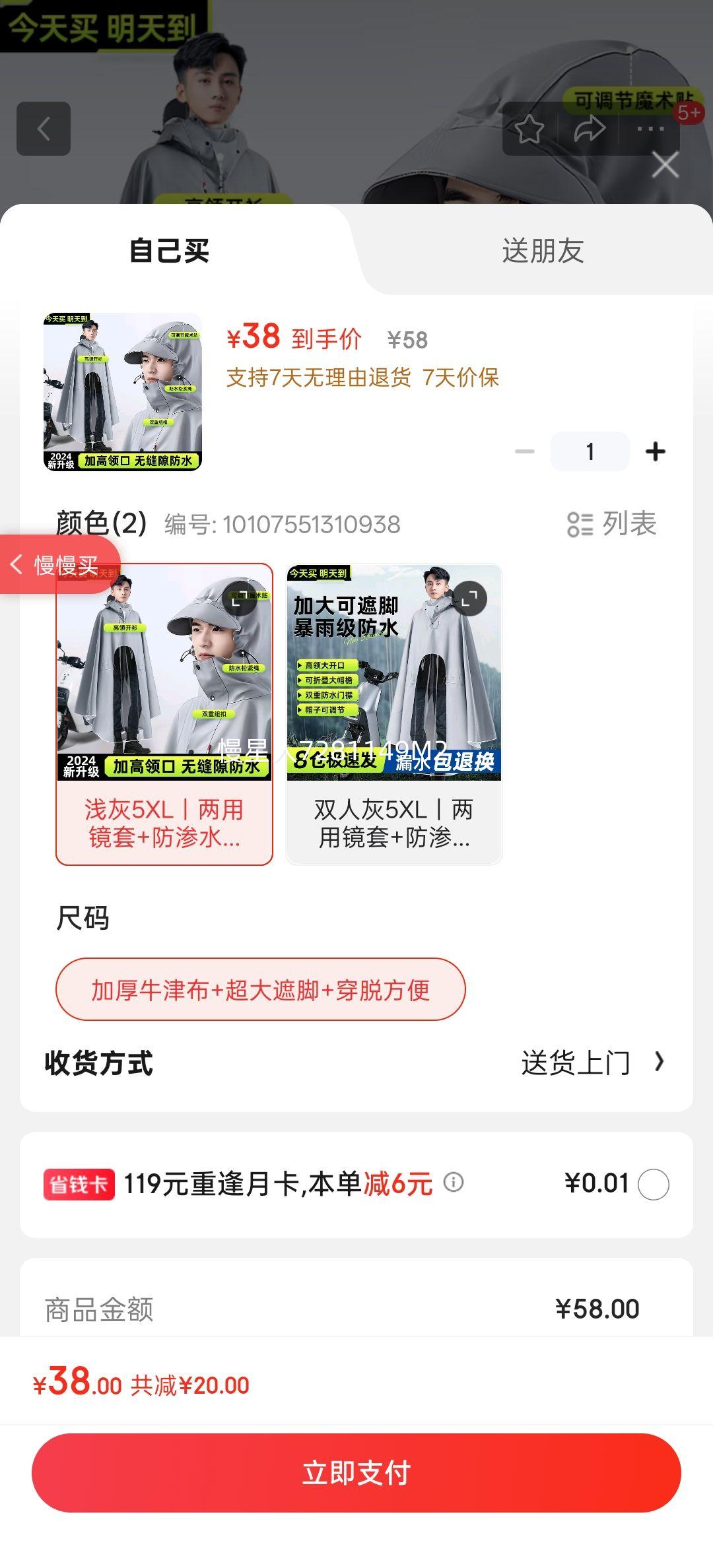Open the share icon near the top
The image size is (713, 1568).
590,129
